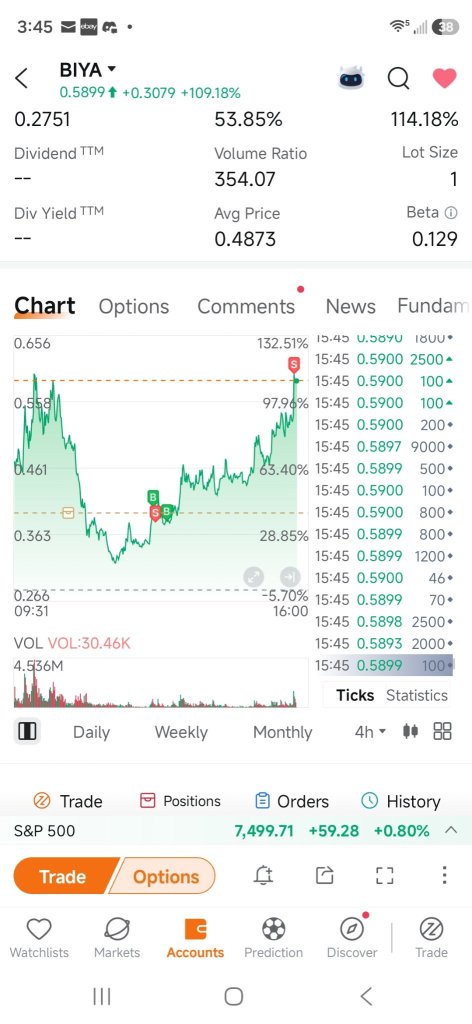Select the Weekly chart interval

[181, 732]
